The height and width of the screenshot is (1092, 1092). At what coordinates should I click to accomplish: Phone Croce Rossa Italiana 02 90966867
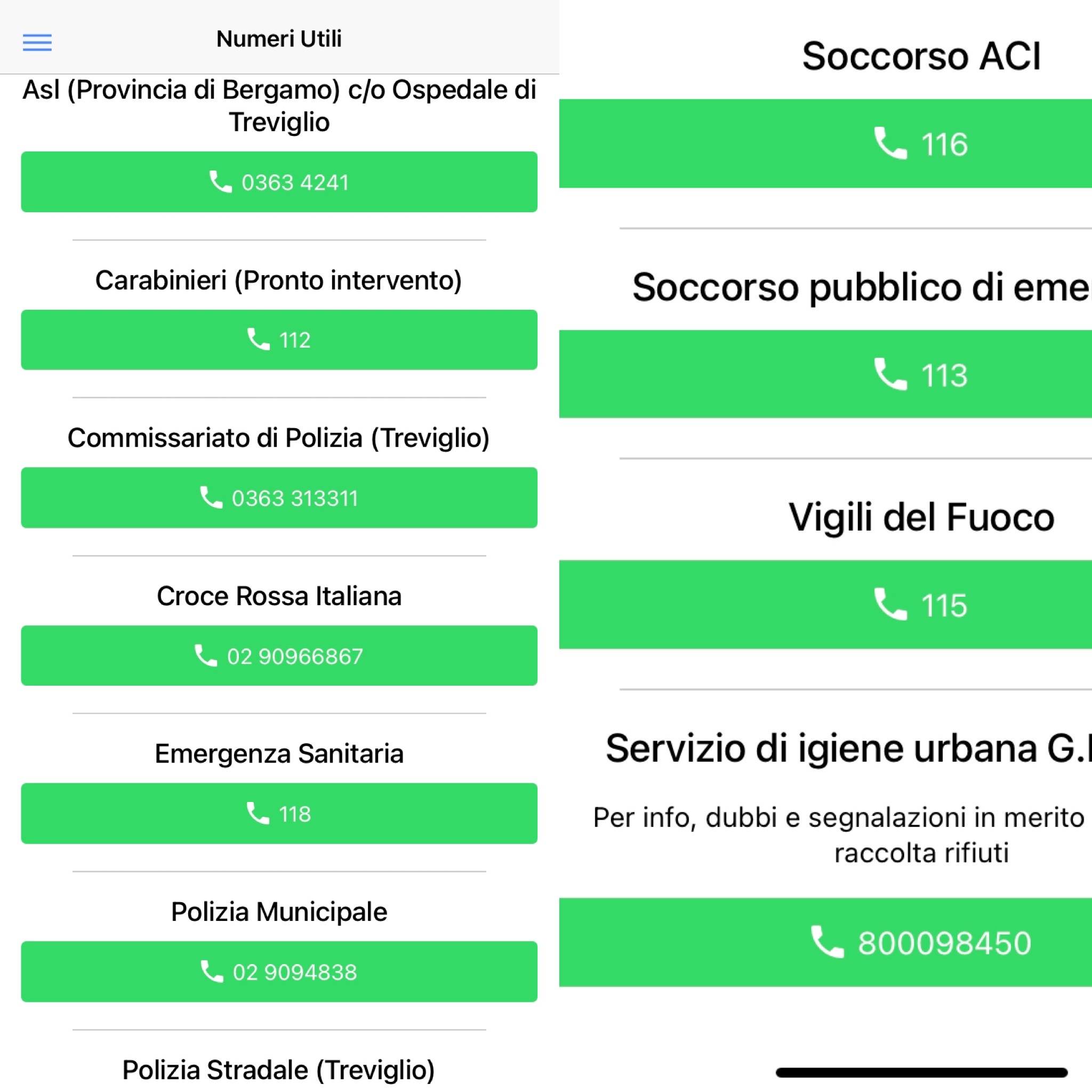(x=279, y=656)
